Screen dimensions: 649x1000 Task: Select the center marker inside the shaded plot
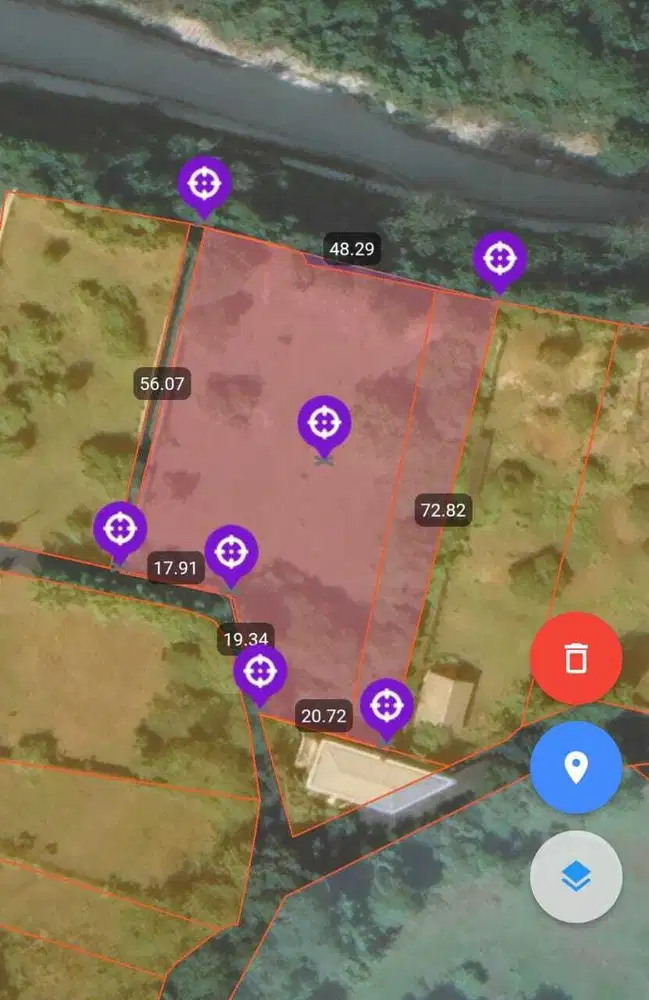[x=324, y=423]
